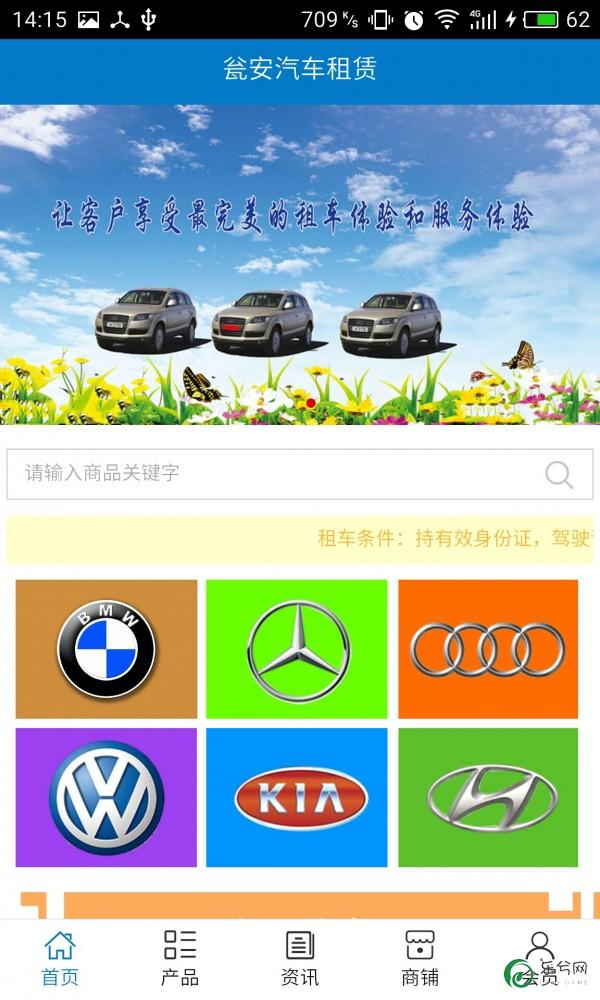Screen dimensions: 600x1000
Task: Switch to the 资讯 tab
Action: pyautogui.click(x=300, y=958)
